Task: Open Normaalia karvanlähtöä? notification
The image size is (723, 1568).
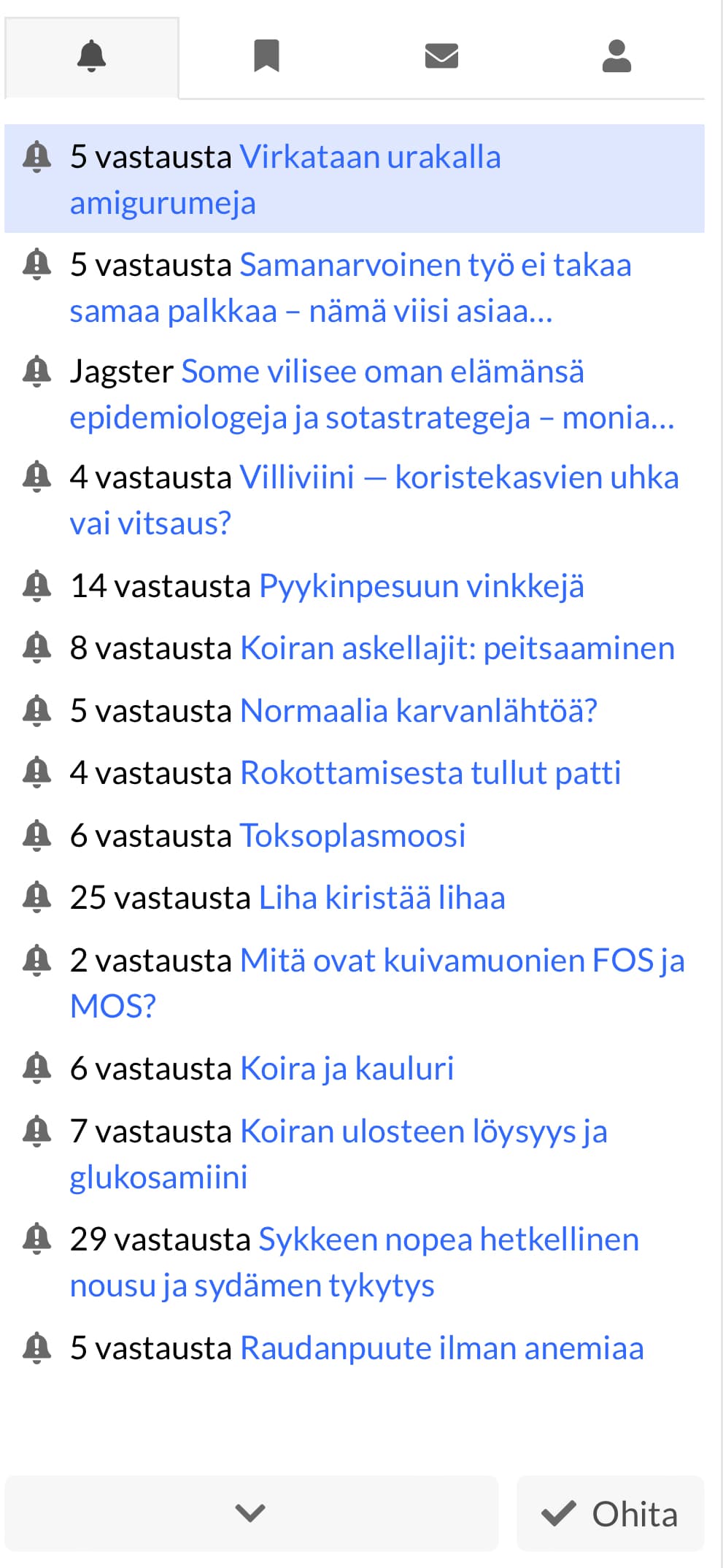Action: pos(418,712)
